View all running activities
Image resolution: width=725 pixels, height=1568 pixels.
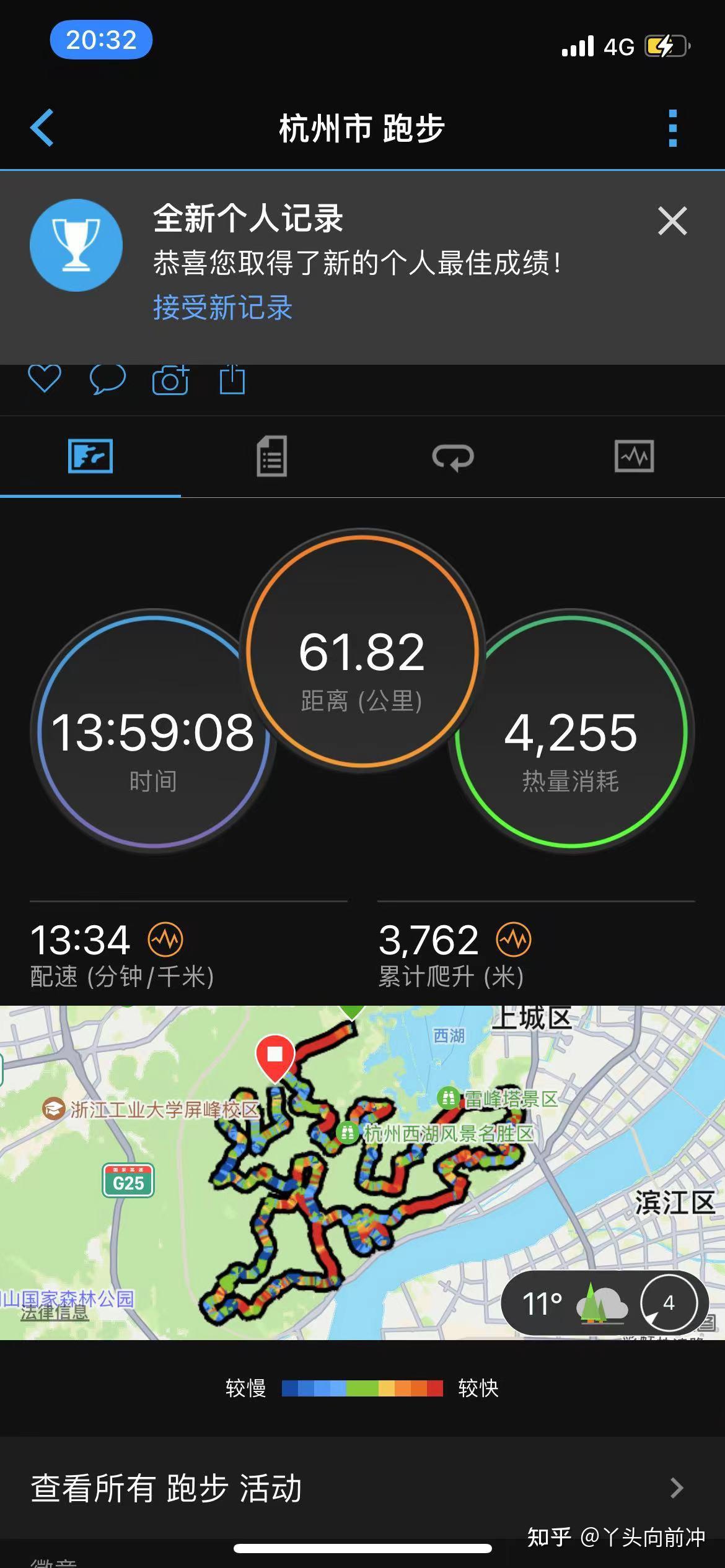362,1488
